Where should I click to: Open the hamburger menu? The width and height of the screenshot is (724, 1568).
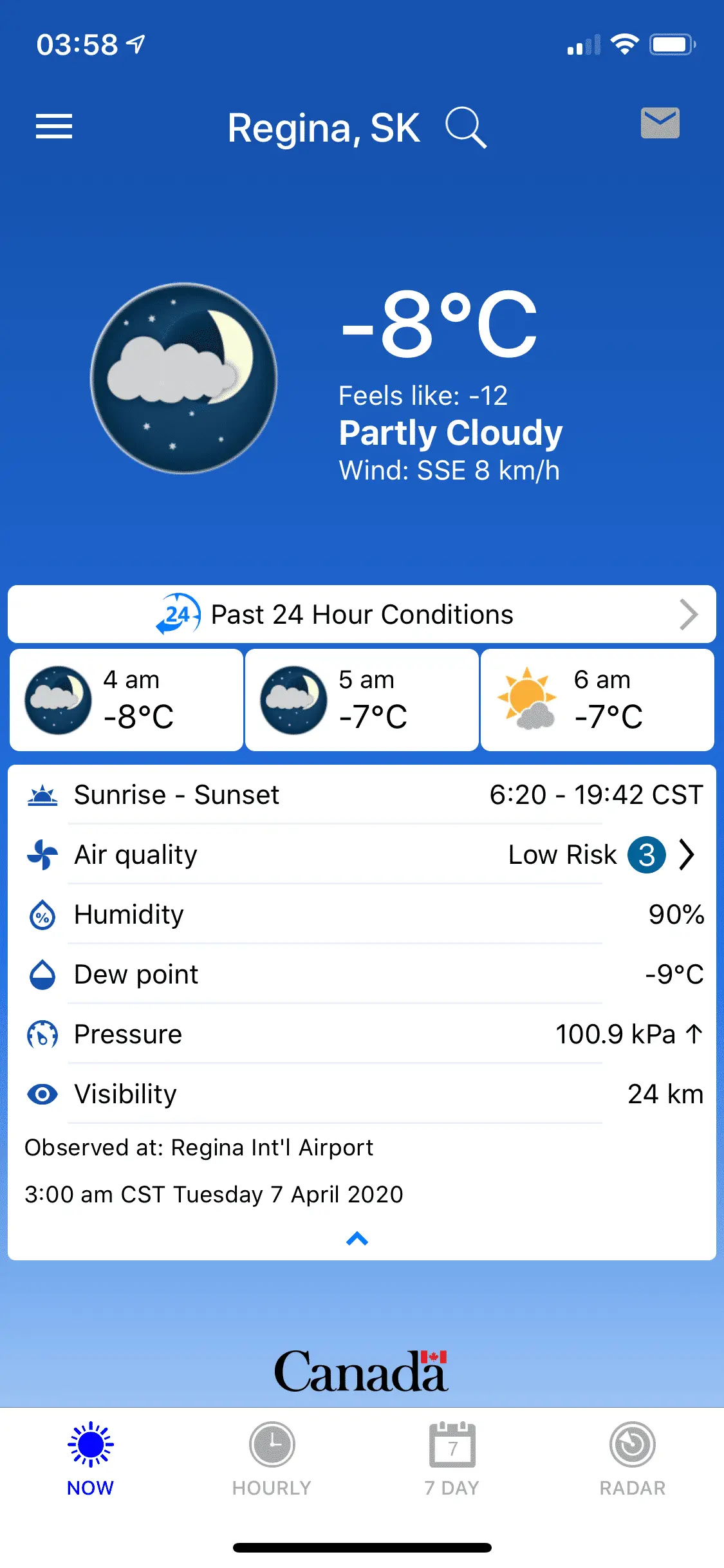(54, 126)
